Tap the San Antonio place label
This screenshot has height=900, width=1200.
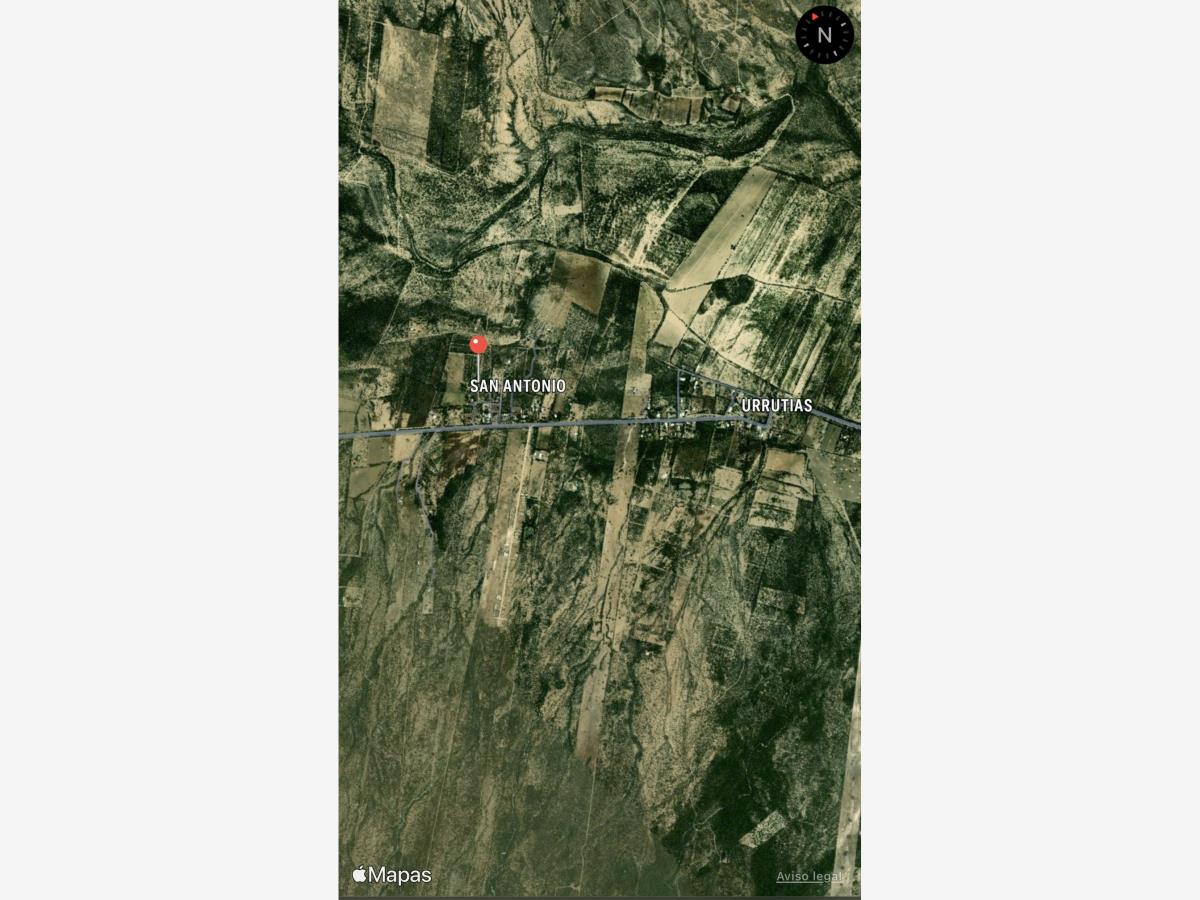518,386
